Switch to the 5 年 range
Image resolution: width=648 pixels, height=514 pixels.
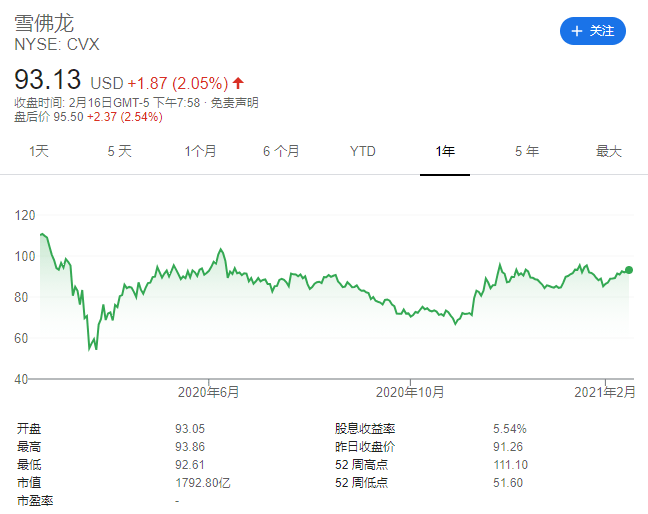526,152
